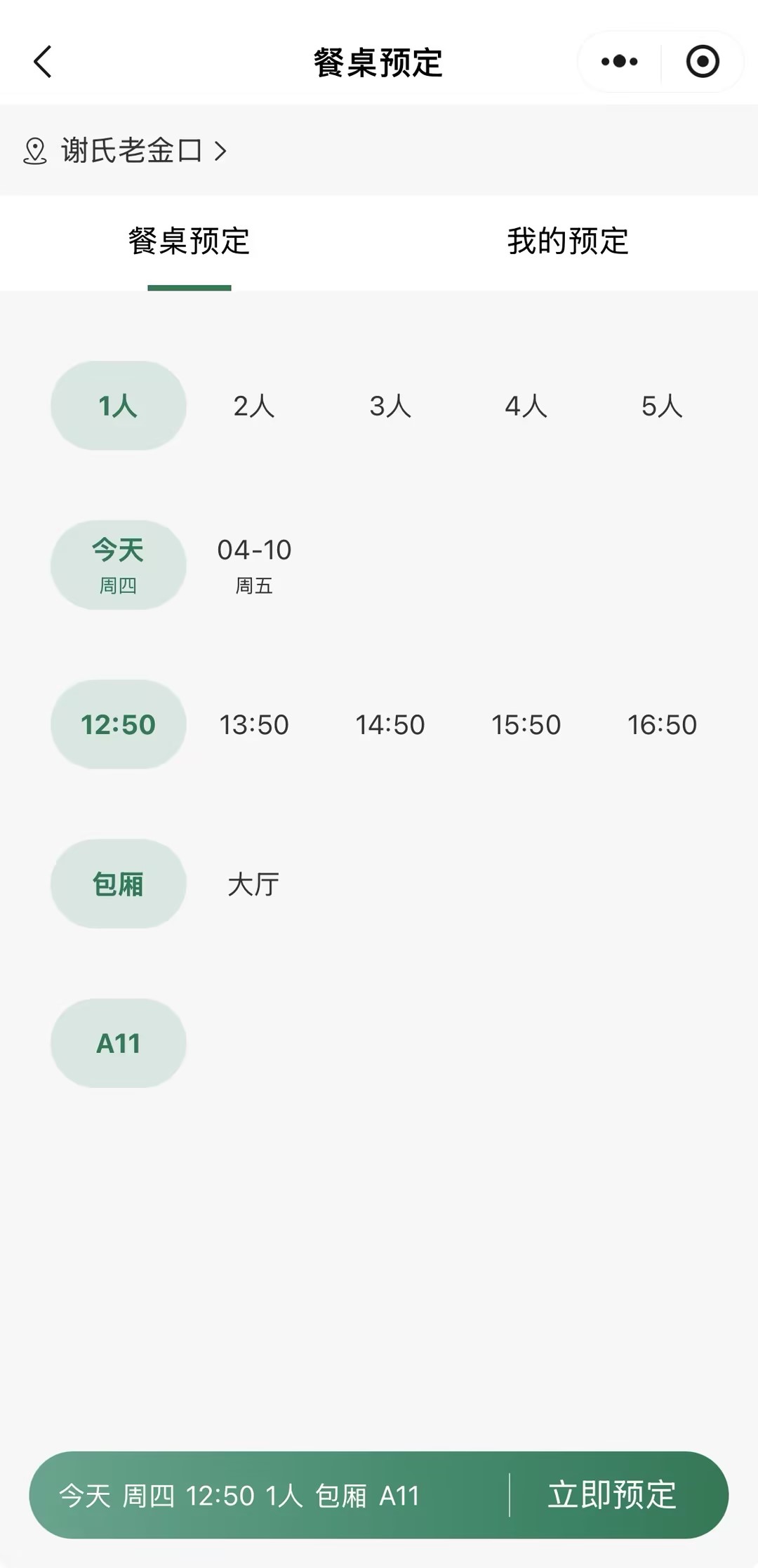Screen dimensions: 758x1568
Task: Confirm with the 立即预定 button
Action: pyautogui.click(x=612, y=1495)
